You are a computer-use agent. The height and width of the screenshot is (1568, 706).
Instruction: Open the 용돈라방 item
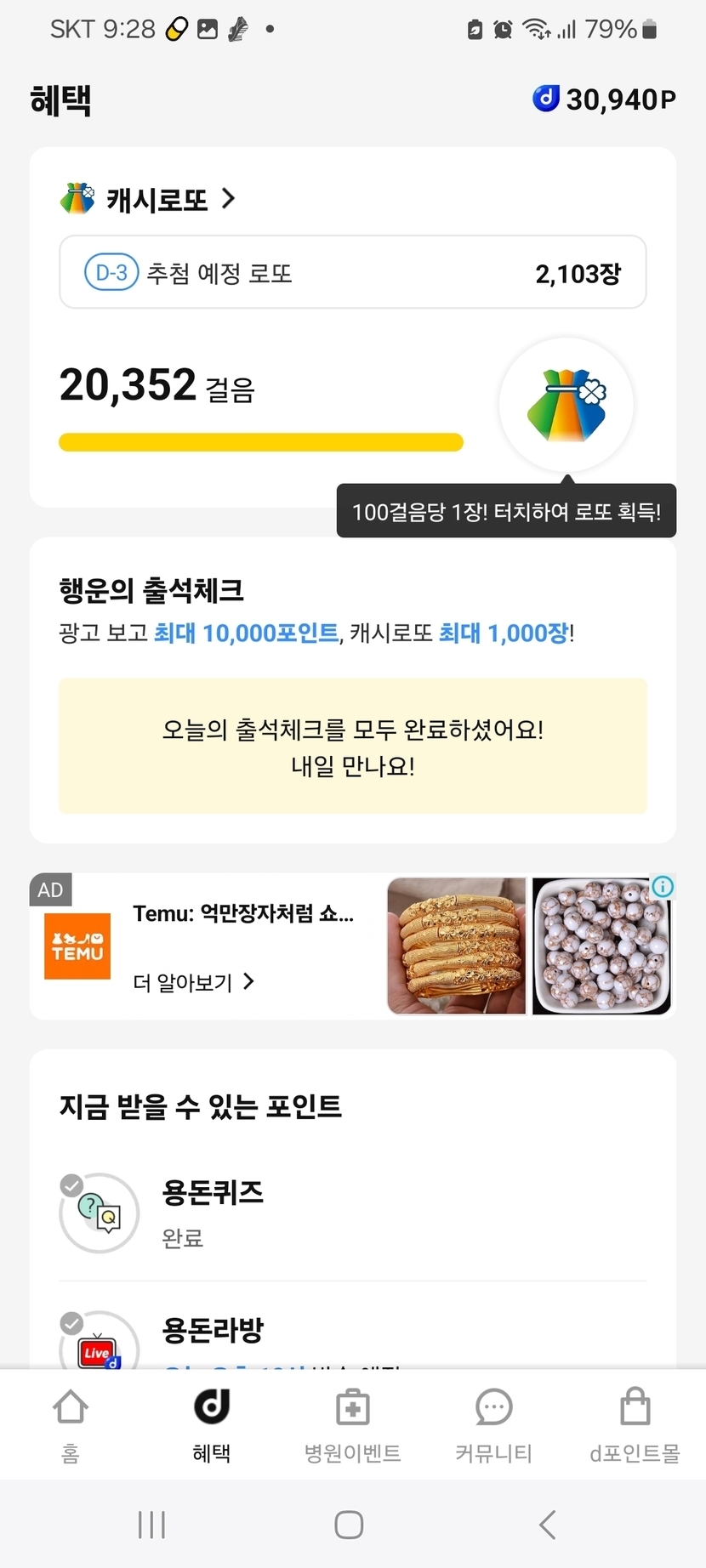click(213, 1331)
